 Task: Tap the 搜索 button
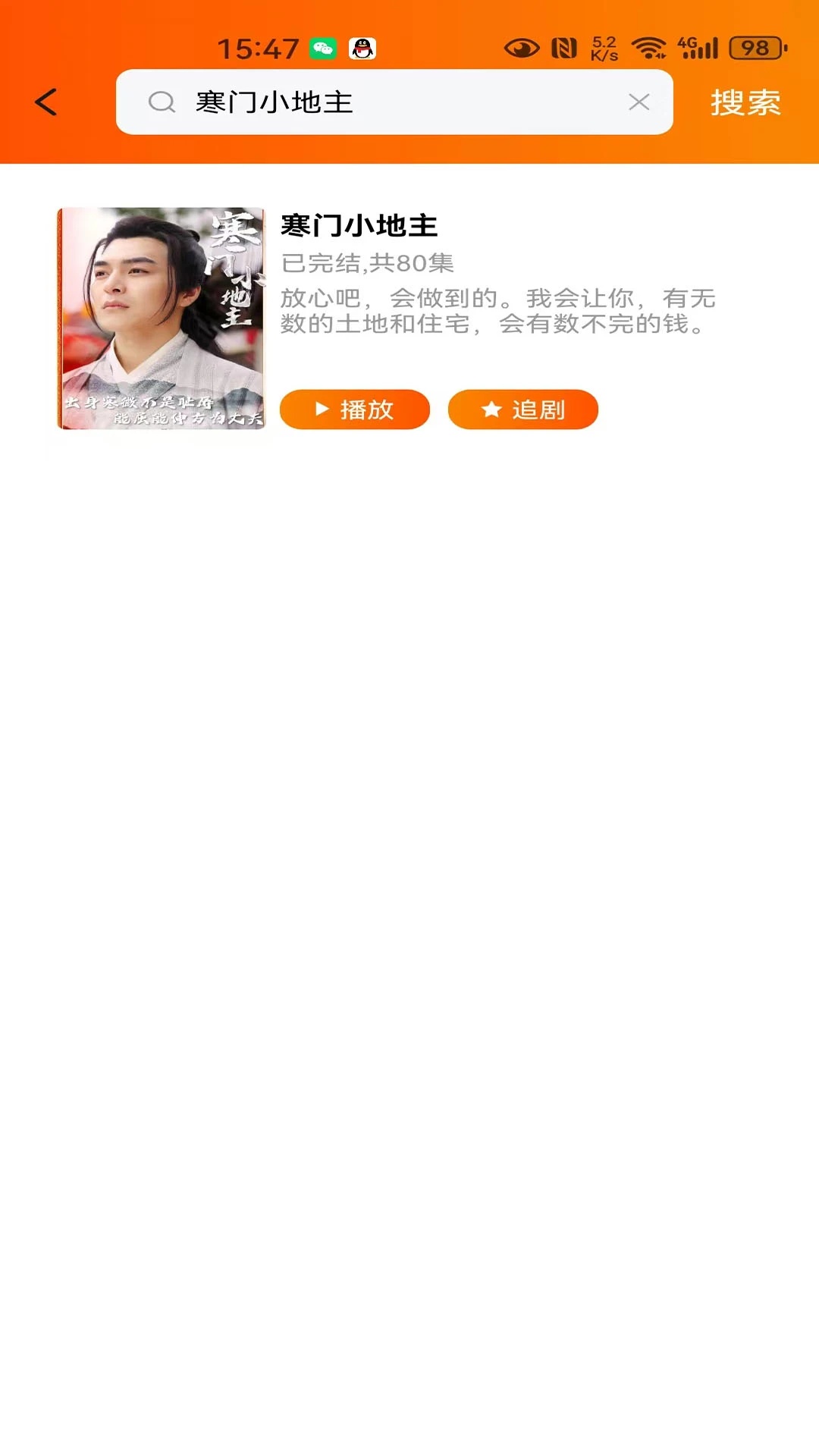coord(745,102)
